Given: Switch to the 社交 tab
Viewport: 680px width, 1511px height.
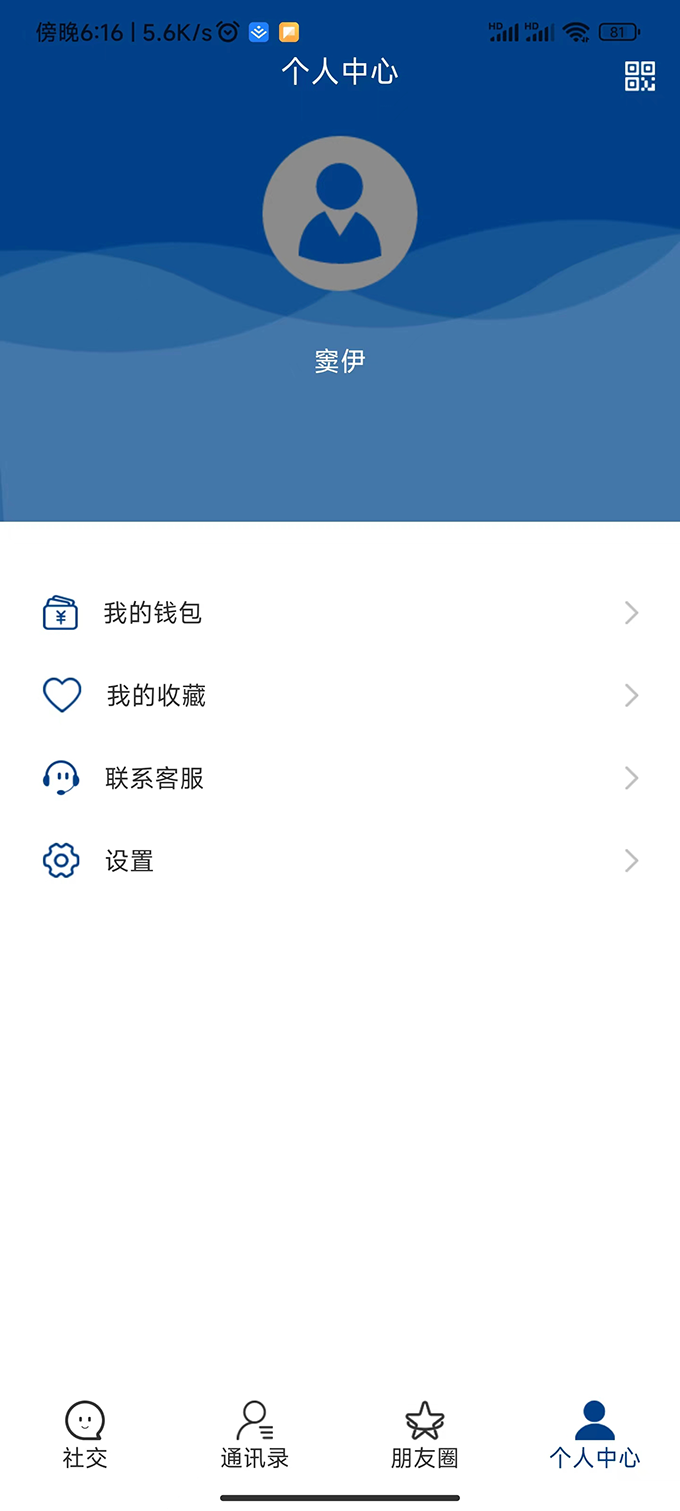Looking at the screenshot, I should 85,1434.
